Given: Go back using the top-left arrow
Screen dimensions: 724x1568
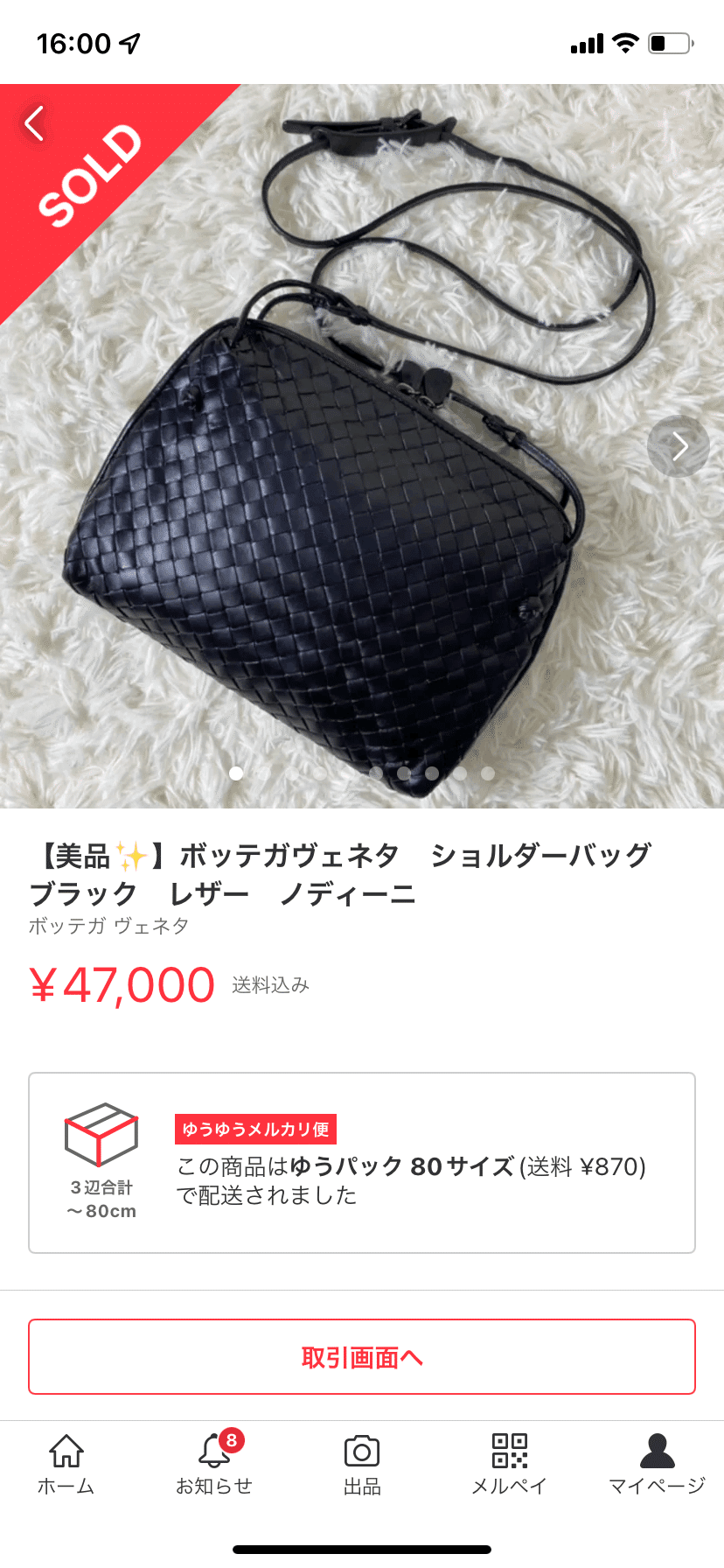Looking at the screenshot, I should 35,123.
